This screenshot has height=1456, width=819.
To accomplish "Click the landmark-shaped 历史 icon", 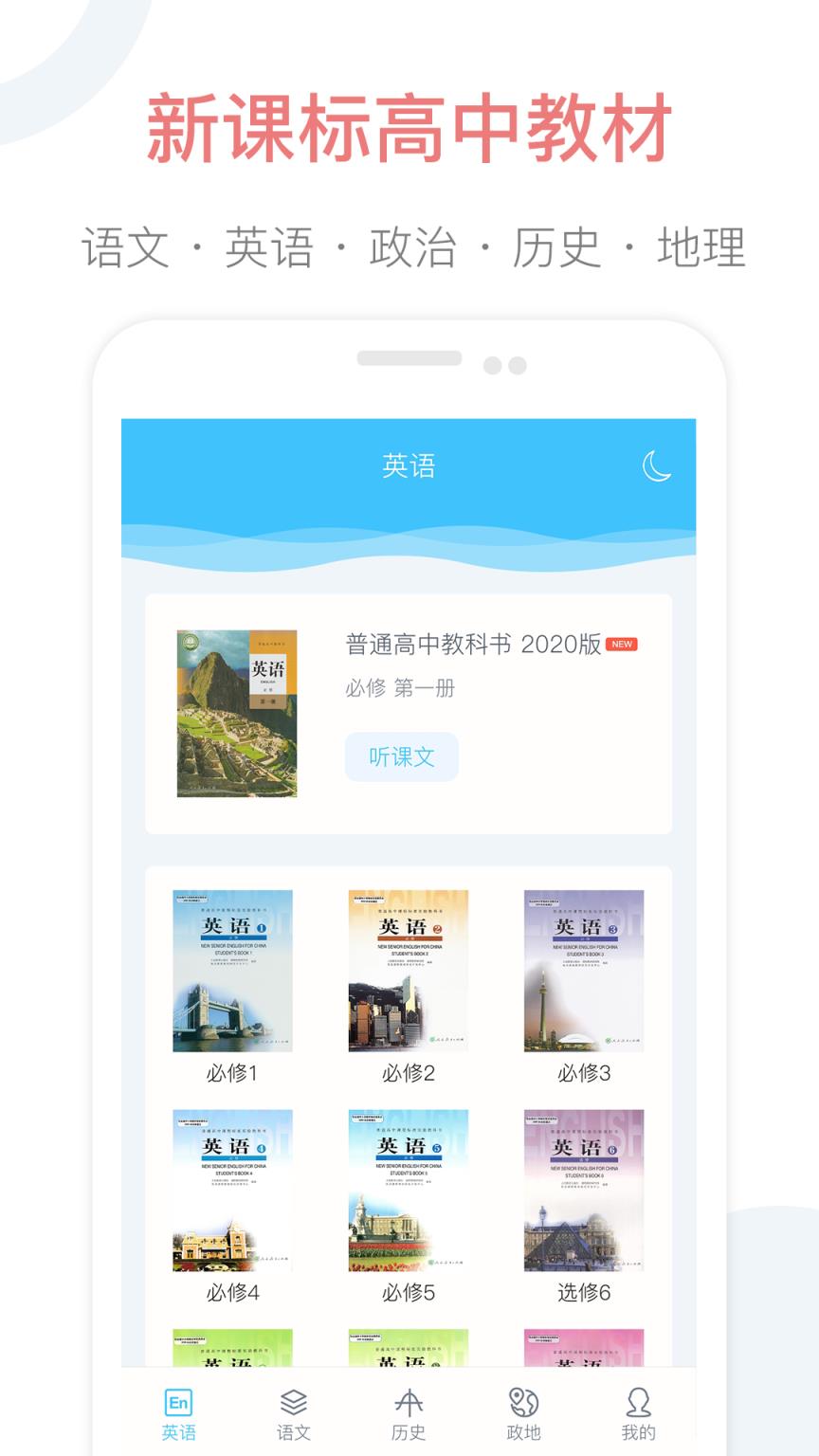I will coord(408,1403).
